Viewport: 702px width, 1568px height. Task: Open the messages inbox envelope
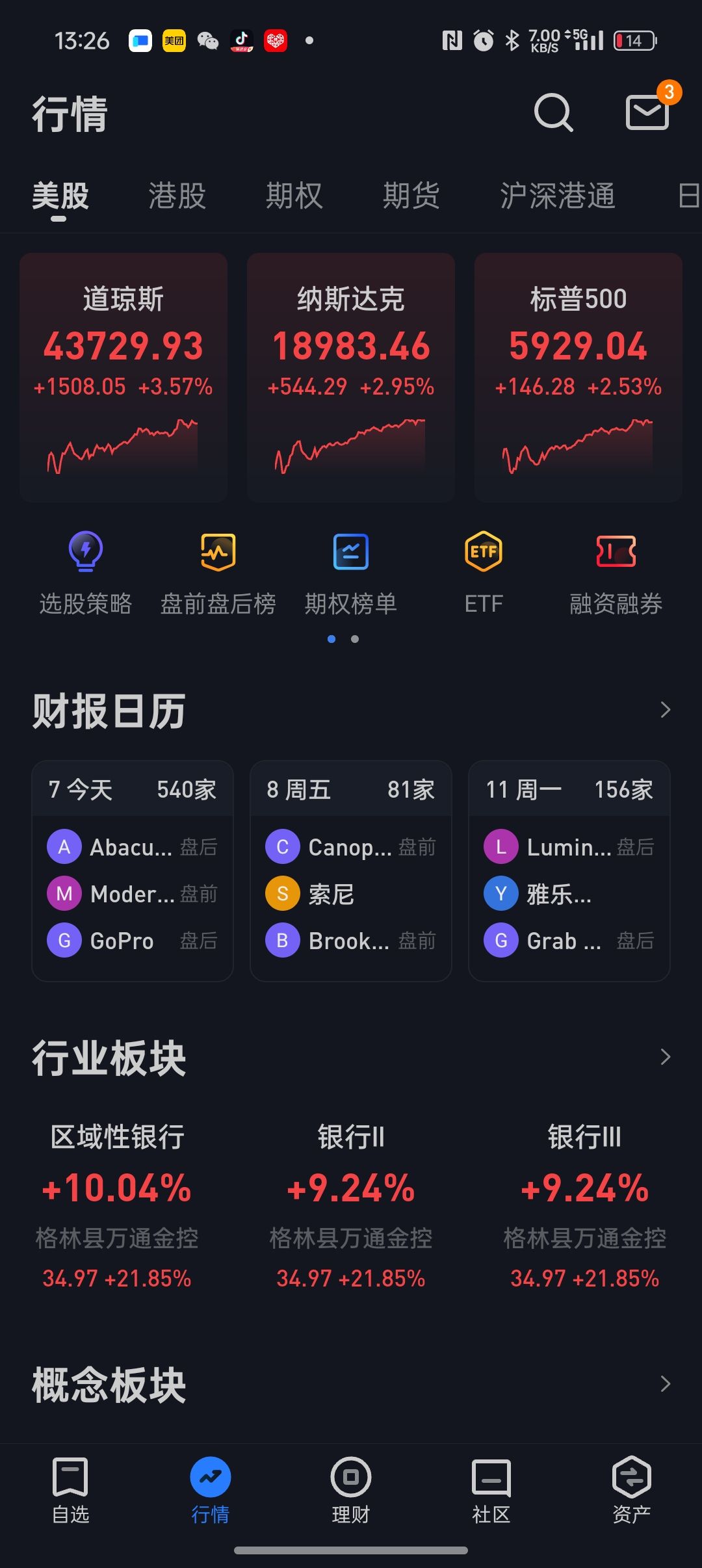point(647,112)
